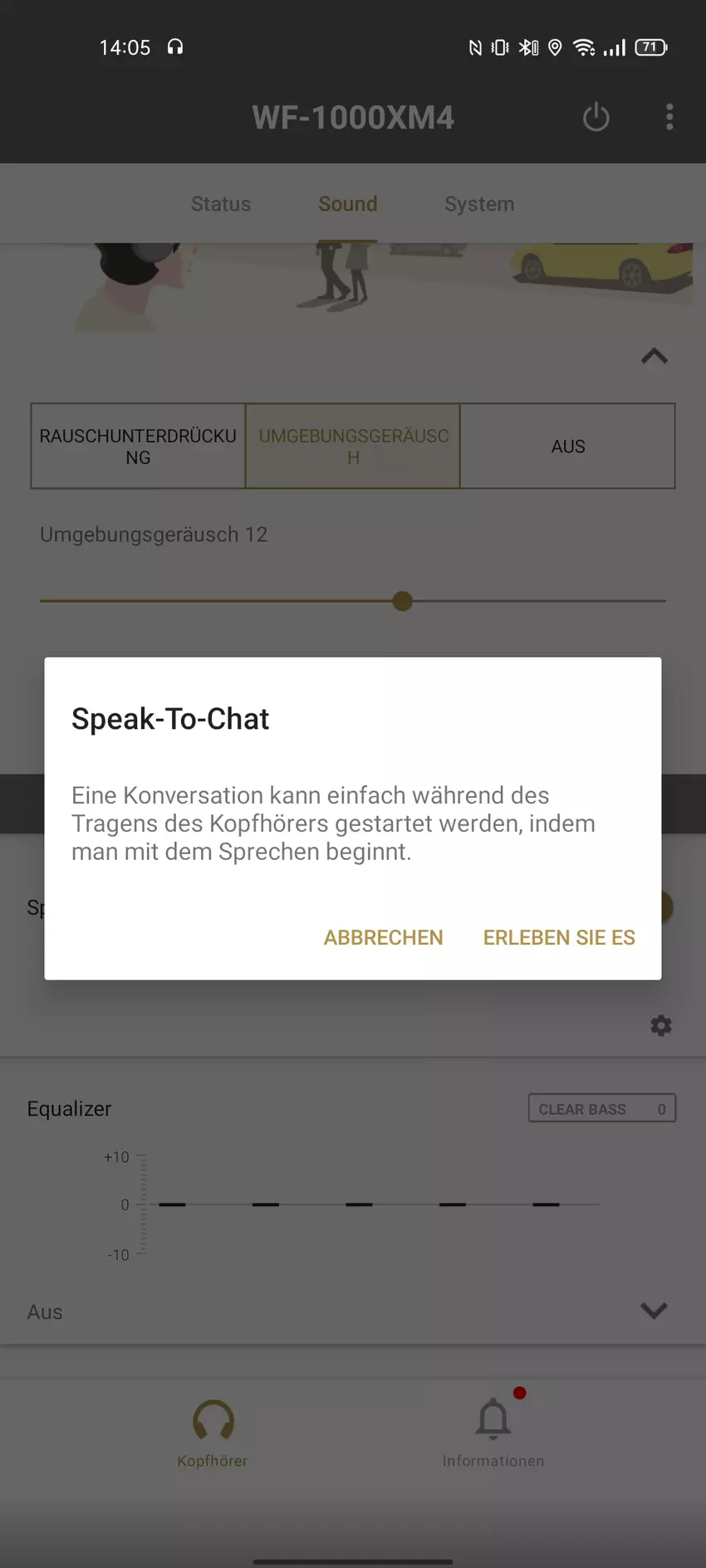Tap ABBRECHEN to cancel the dialog
Viewport: 706px width, 1568px height.
coord(383,937)
